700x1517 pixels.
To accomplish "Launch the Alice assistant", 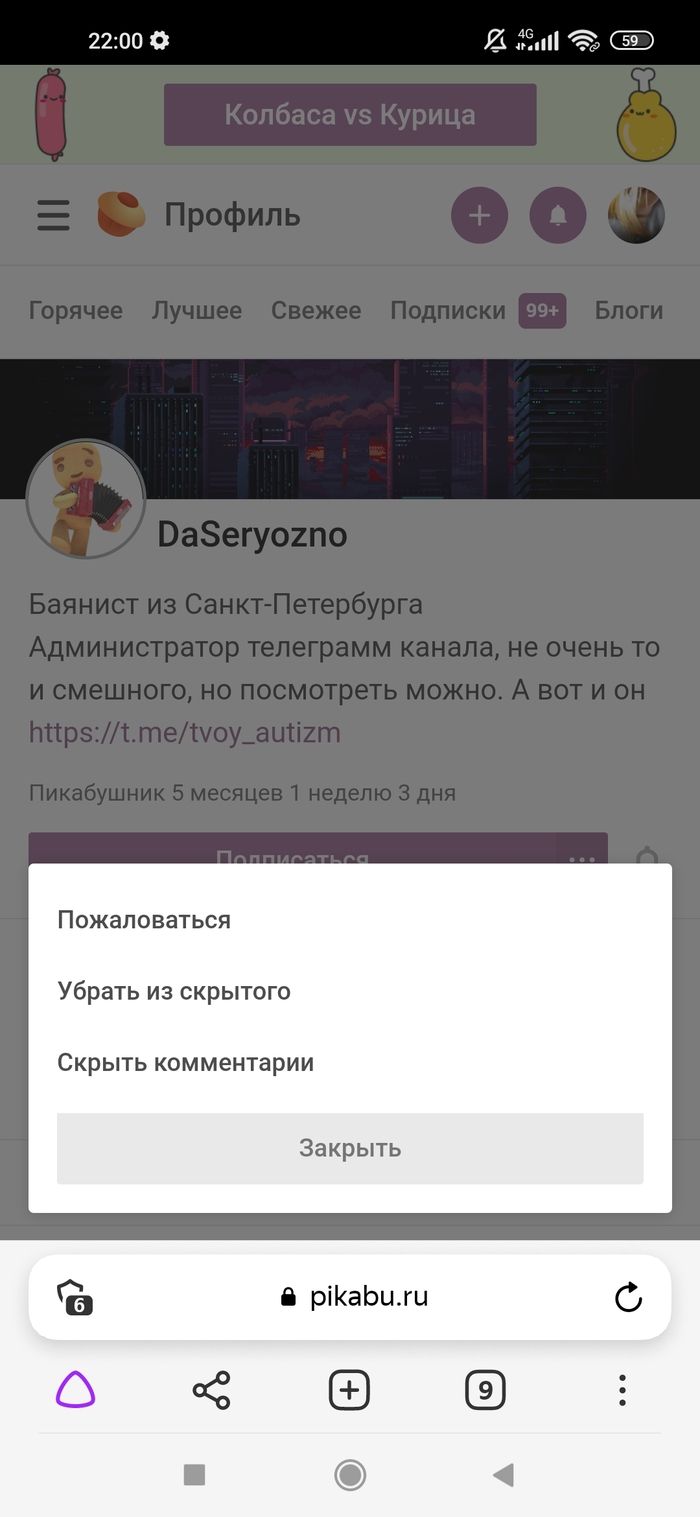I will click(75, 1390).
